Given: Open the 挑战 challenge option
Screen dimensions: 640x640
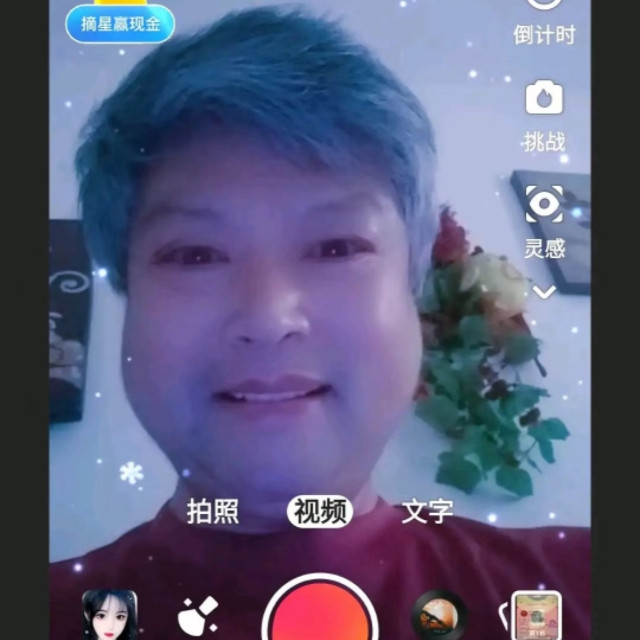Looking at the screenshot, I should pos(544,115).
